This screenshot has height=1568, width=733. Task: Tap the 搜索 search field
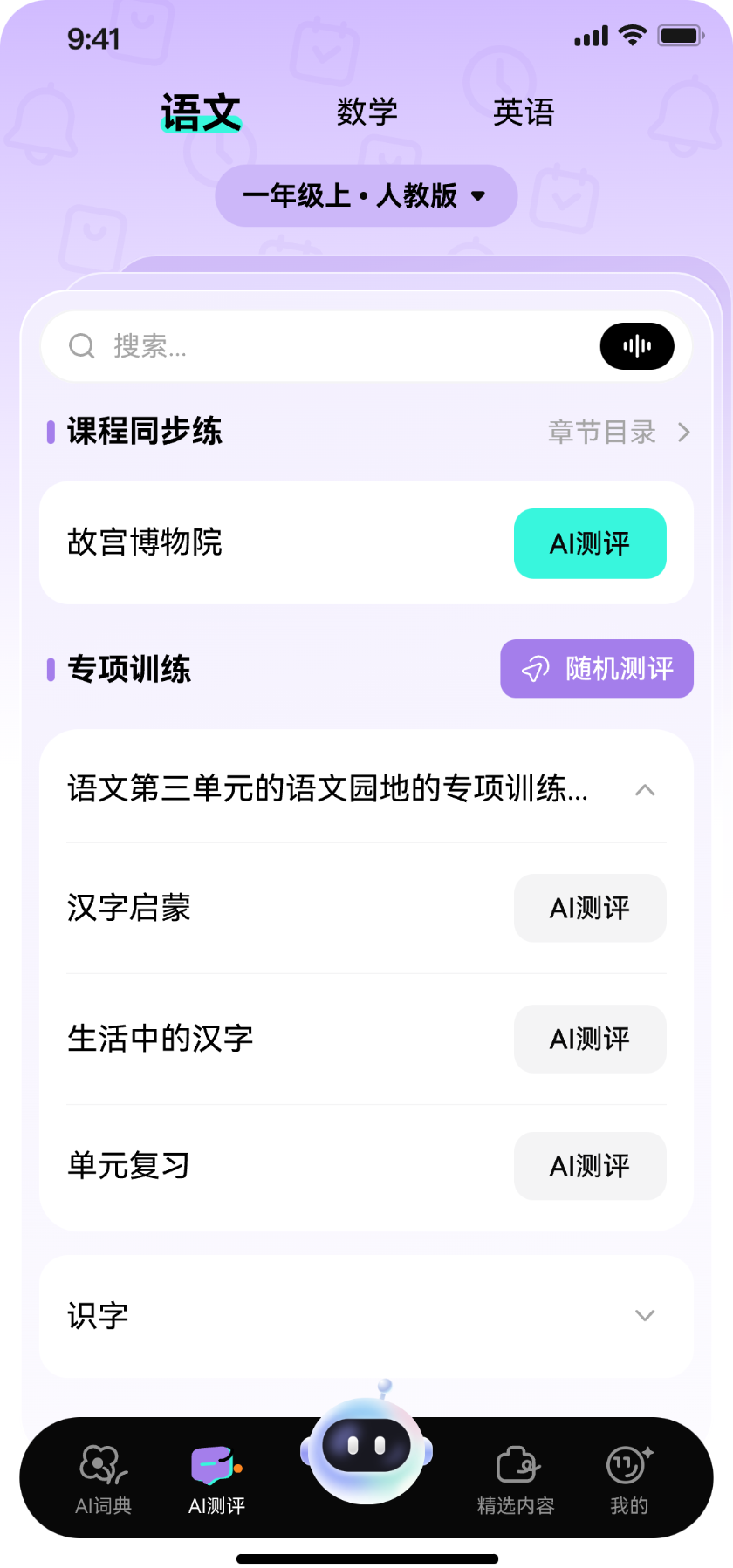(x=332, y=346)
